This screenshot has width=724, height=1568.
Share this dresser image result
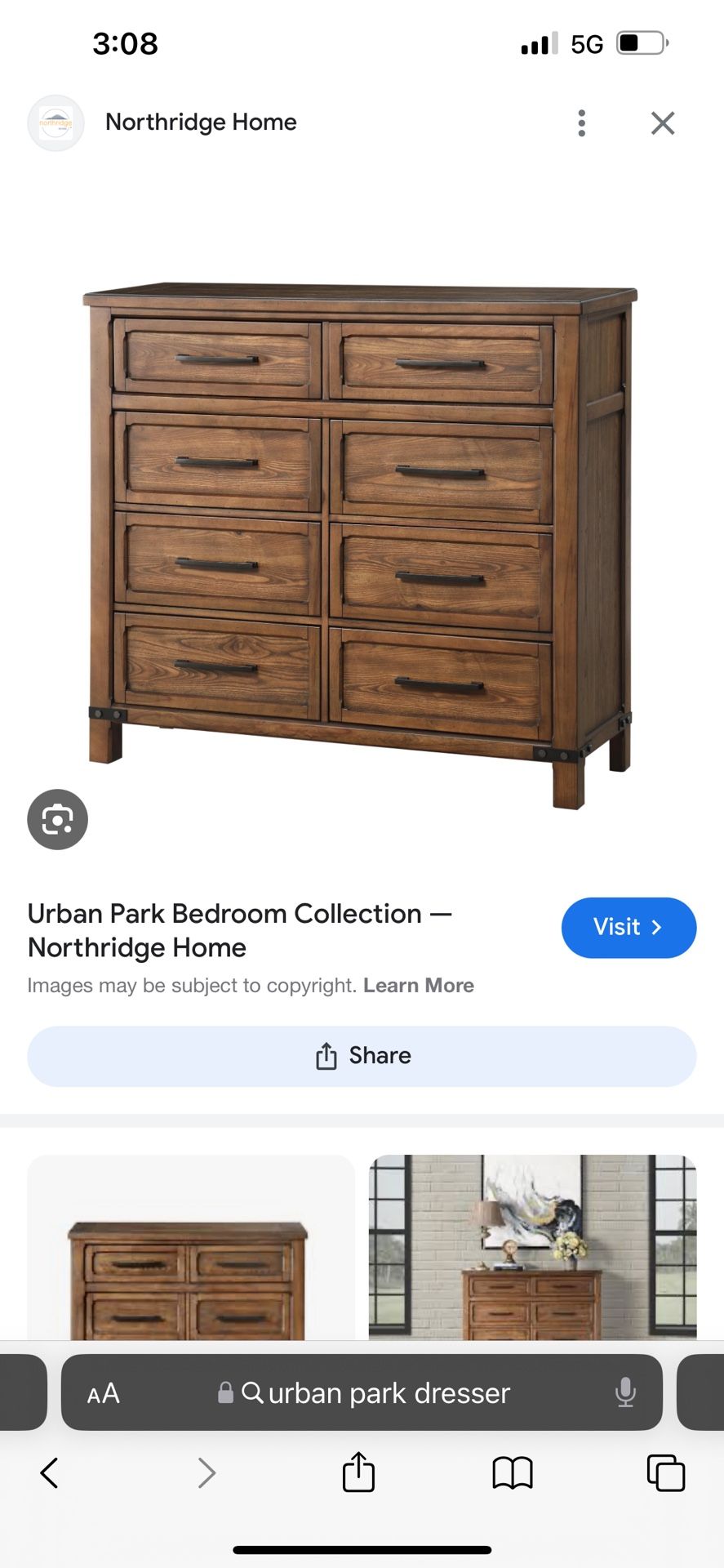362,1056
